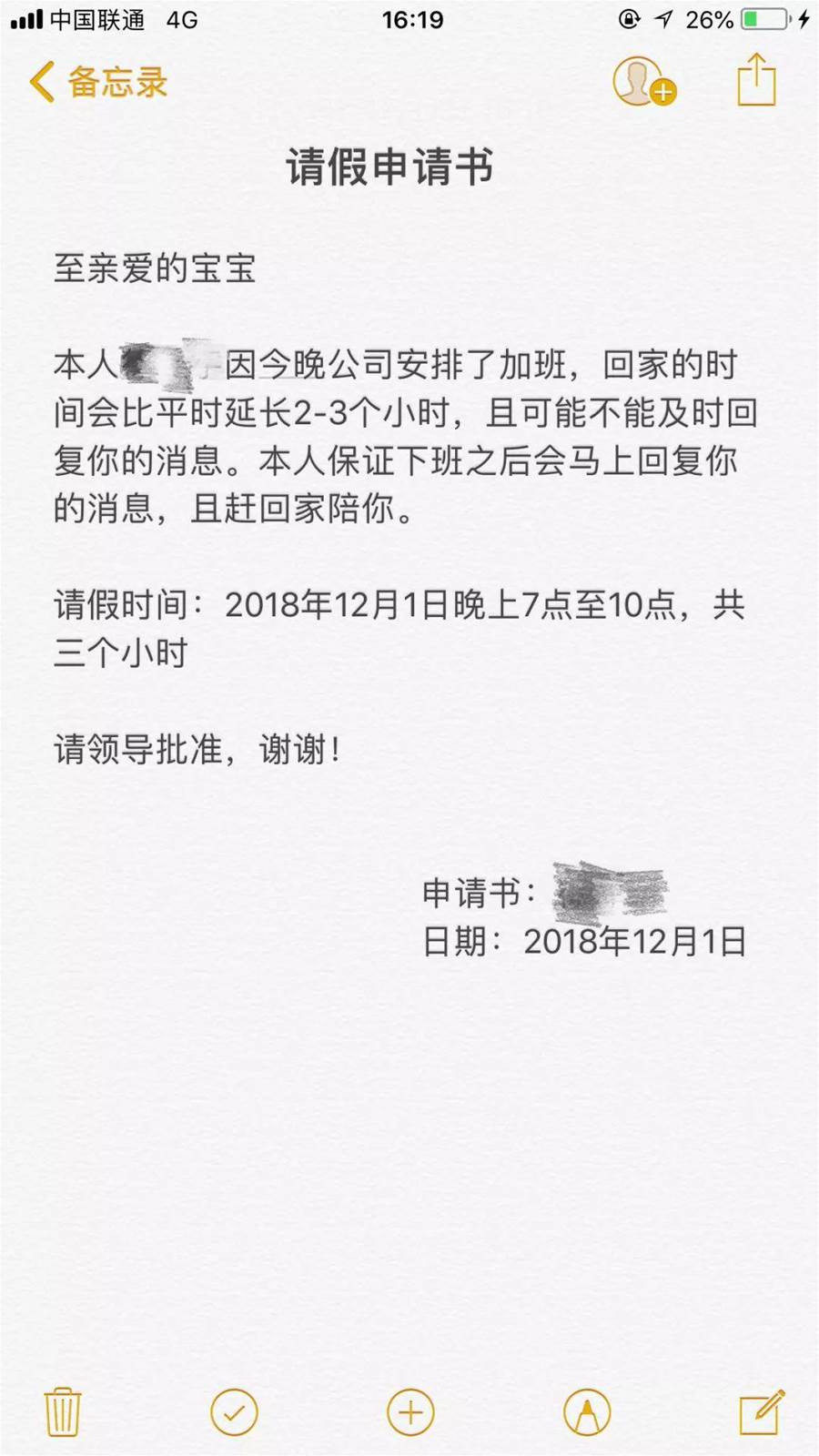
Task: Open the plus attachment menu
Action: 410,1412
